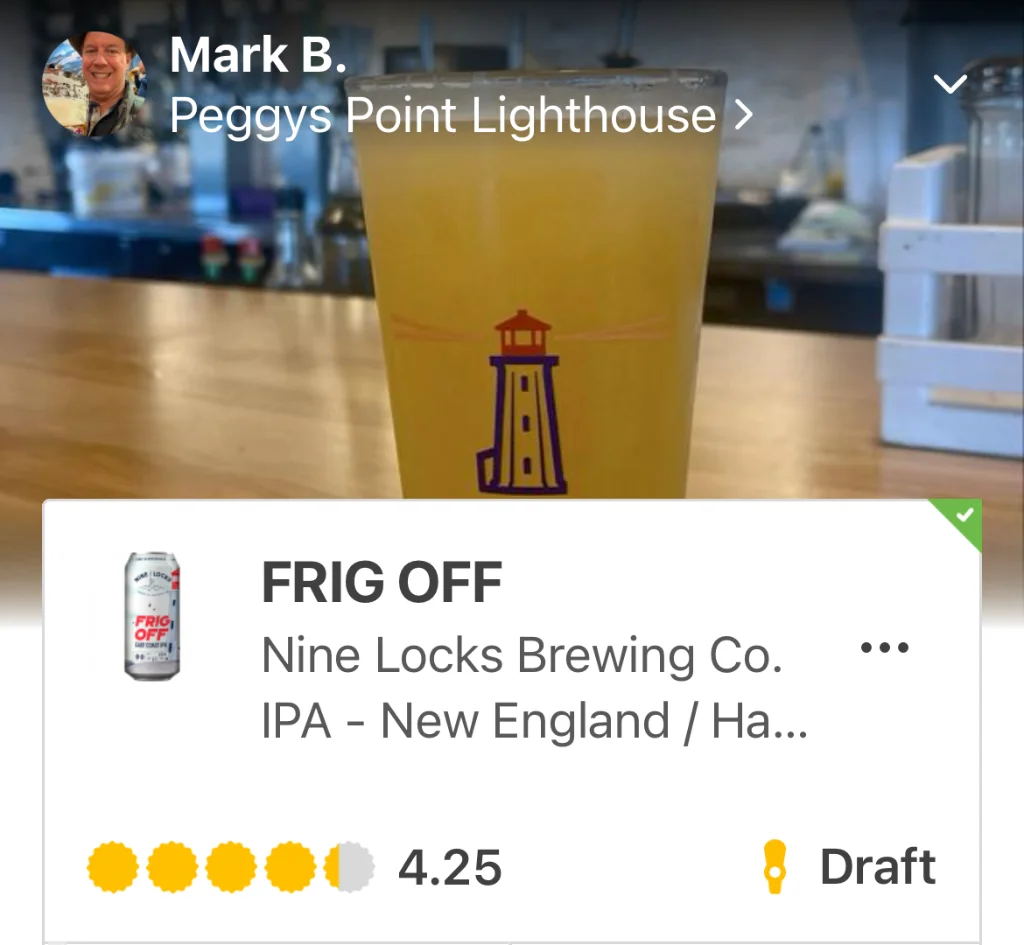
Task: Expand the chevron dropdown on the check-in
Action: [x=949, y=84]
